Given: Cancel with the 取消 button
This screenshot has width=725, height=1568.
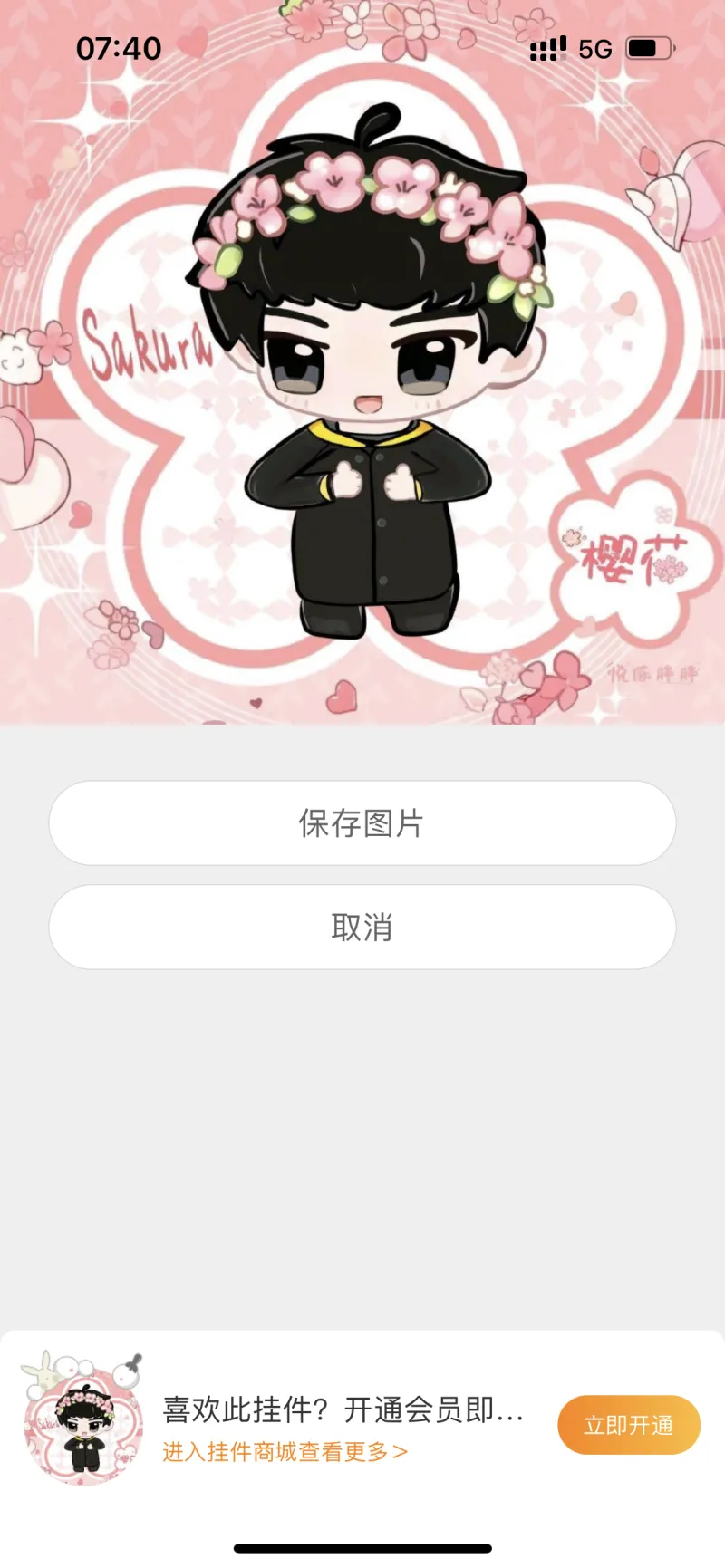Looking at the screenshot, I should click(362, 927).
